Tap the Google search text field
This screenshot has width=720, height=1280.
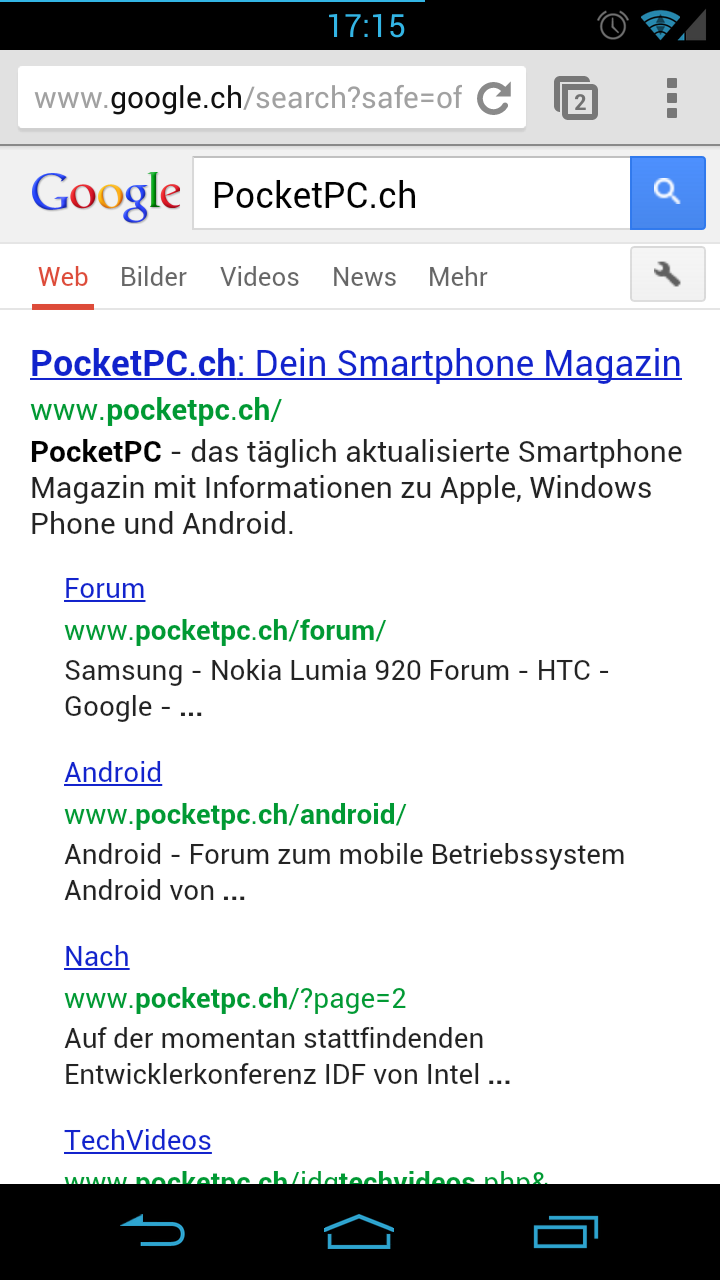pos(412,195)
